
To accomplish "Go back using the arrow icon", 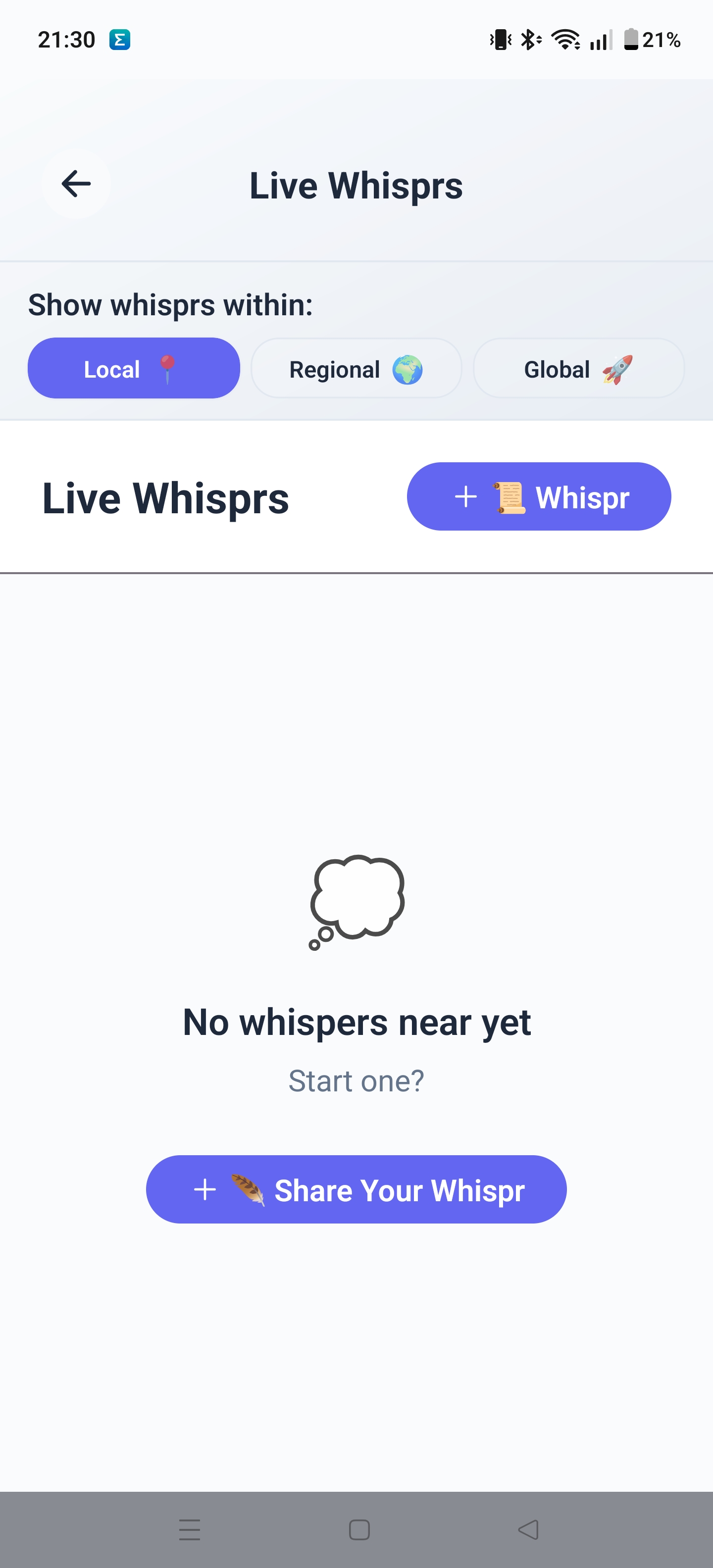I will click(76, 184).
